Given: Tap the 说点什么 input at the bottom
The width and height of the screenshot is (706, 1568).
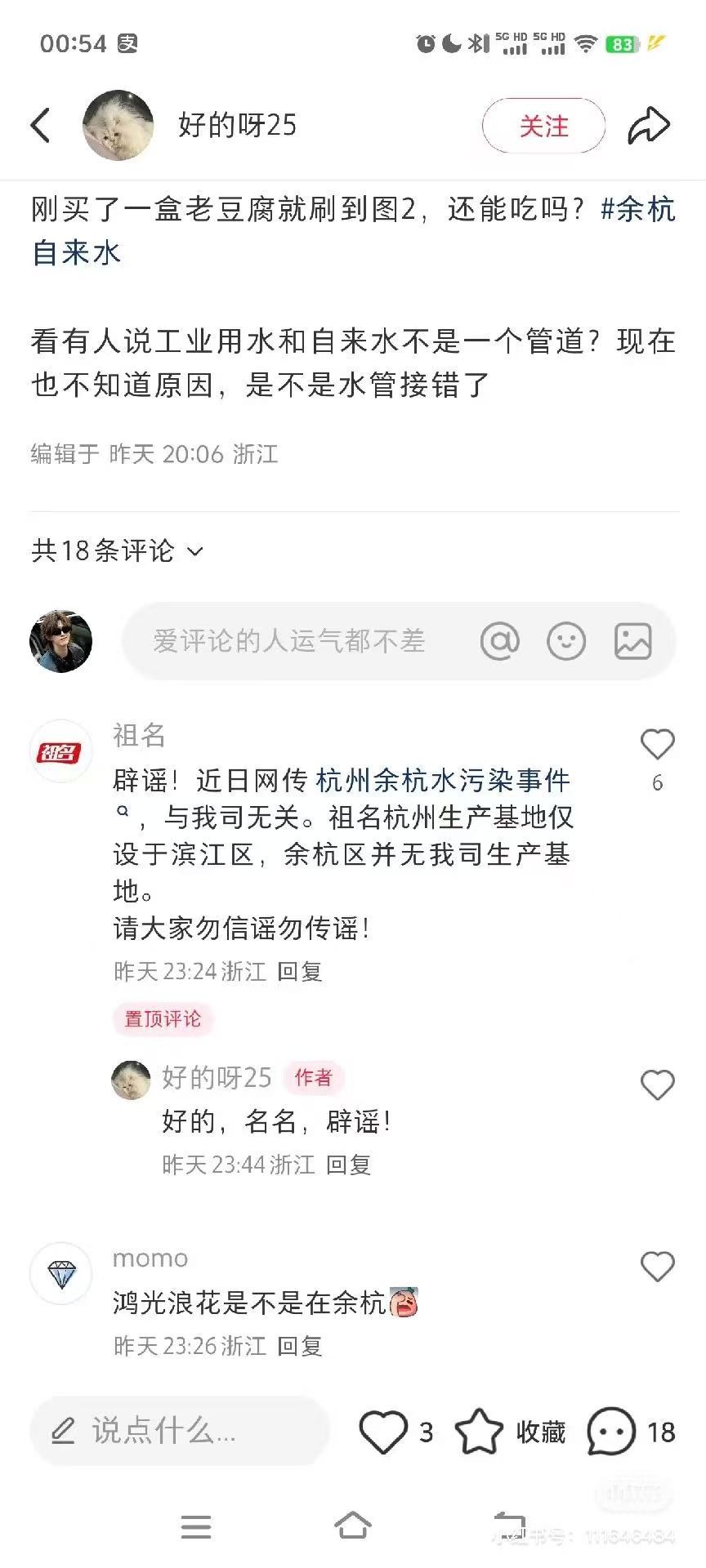Looking at the screenshot, I should coord(180,1431).
